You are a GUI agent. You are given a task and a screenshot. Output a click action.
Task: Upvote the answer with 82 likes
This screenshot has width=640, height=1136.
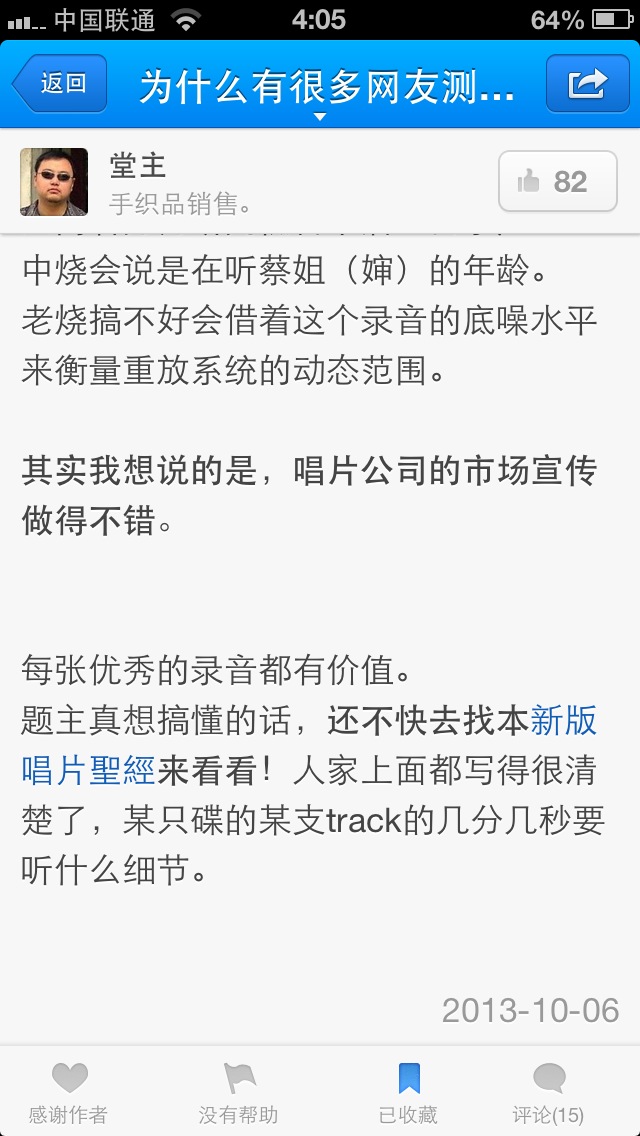click(557, 182)
